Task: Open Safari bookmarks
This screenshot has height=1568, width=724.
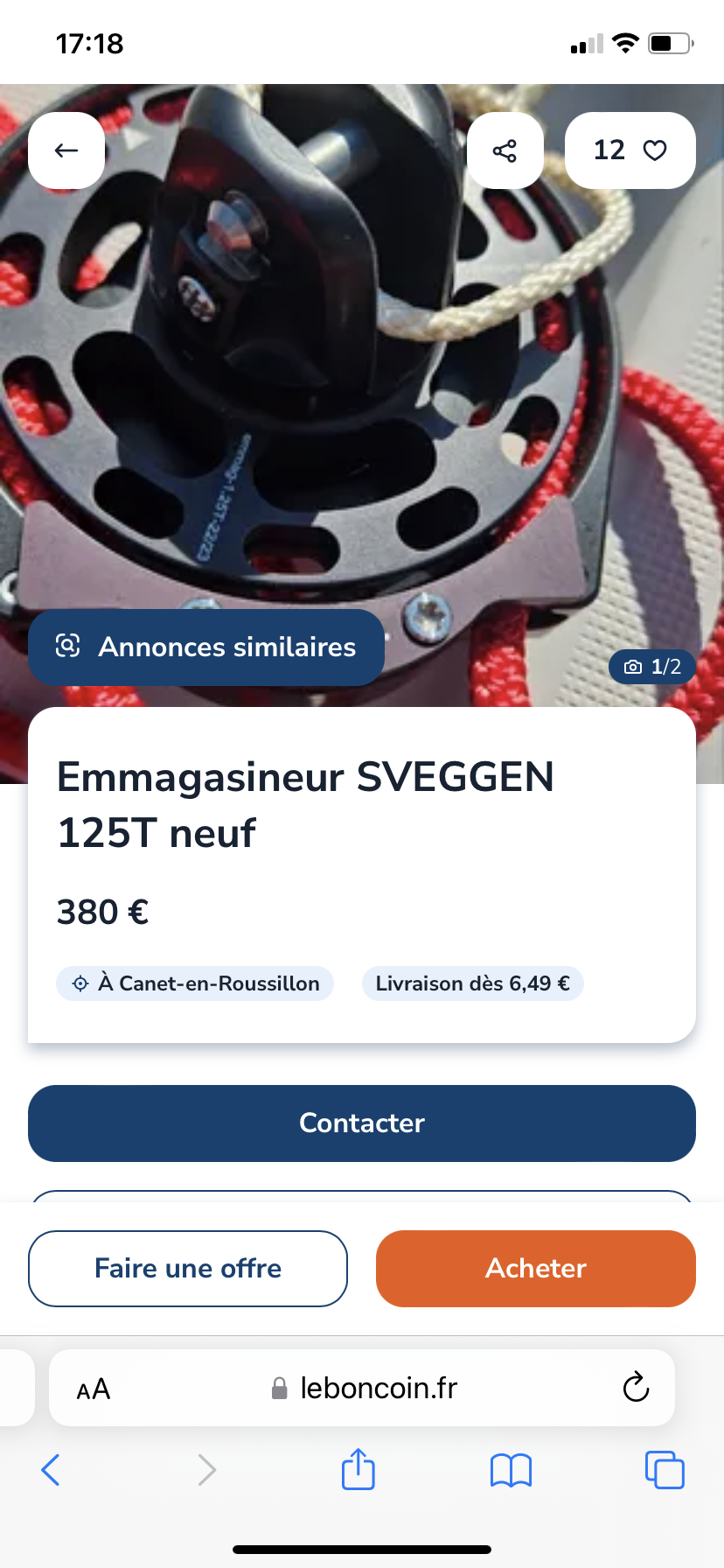Action: [512, 1470]
